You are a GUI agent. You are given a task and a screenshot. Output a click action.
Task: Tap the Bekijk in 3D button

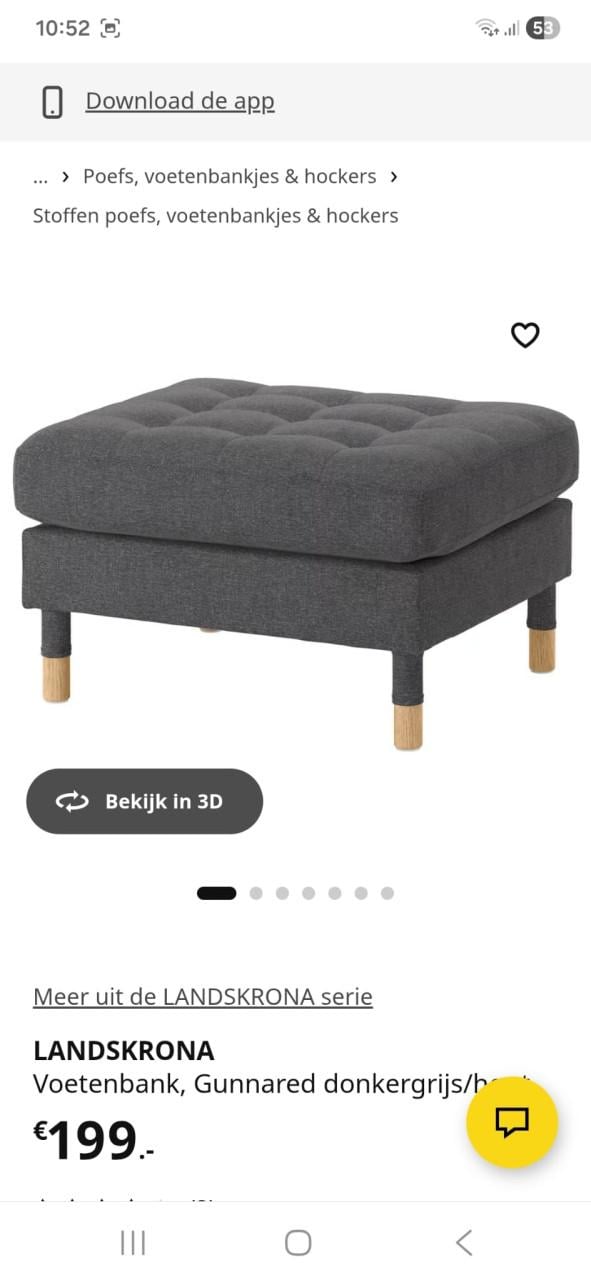tap(144, 801)
